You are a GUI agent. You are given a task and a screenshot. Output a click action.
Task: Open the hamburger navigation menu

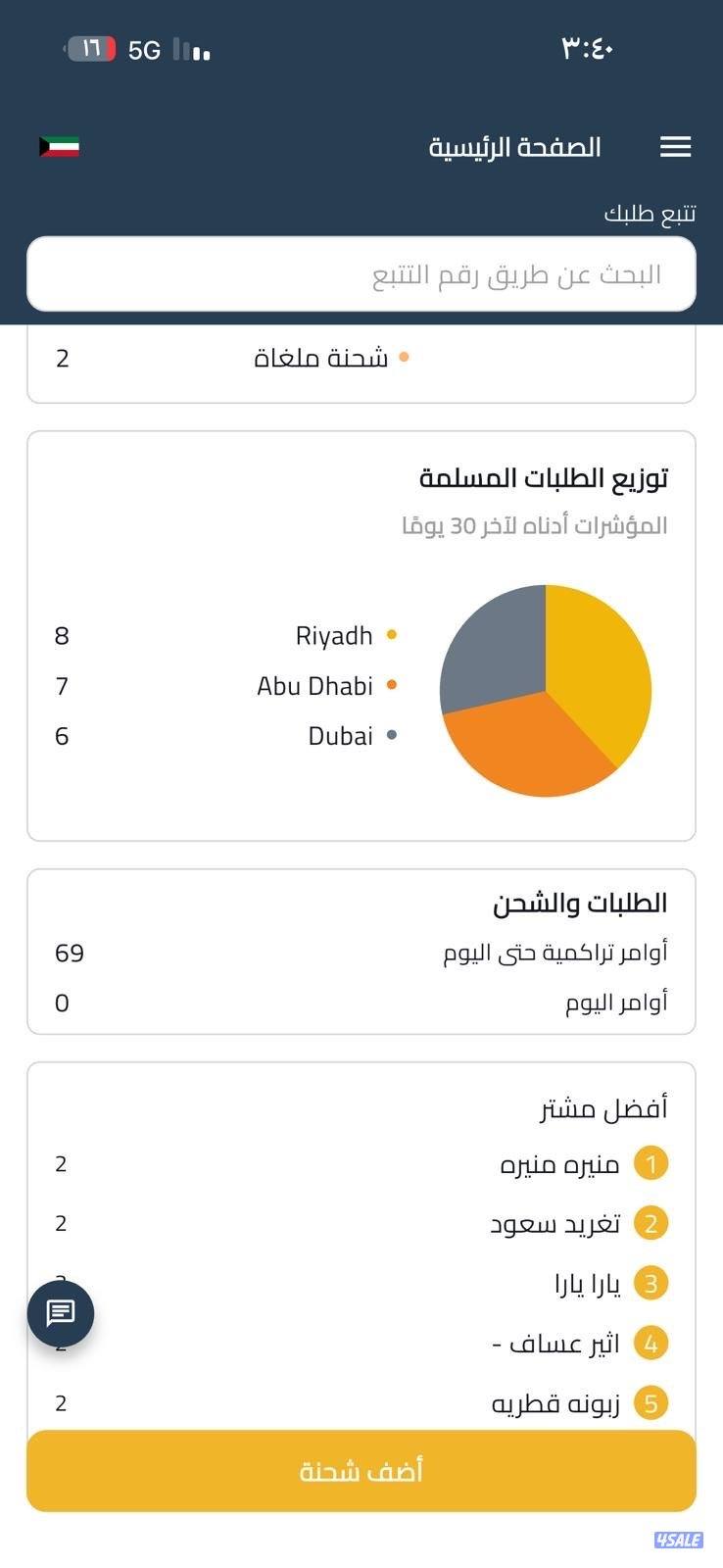(675, 146)
